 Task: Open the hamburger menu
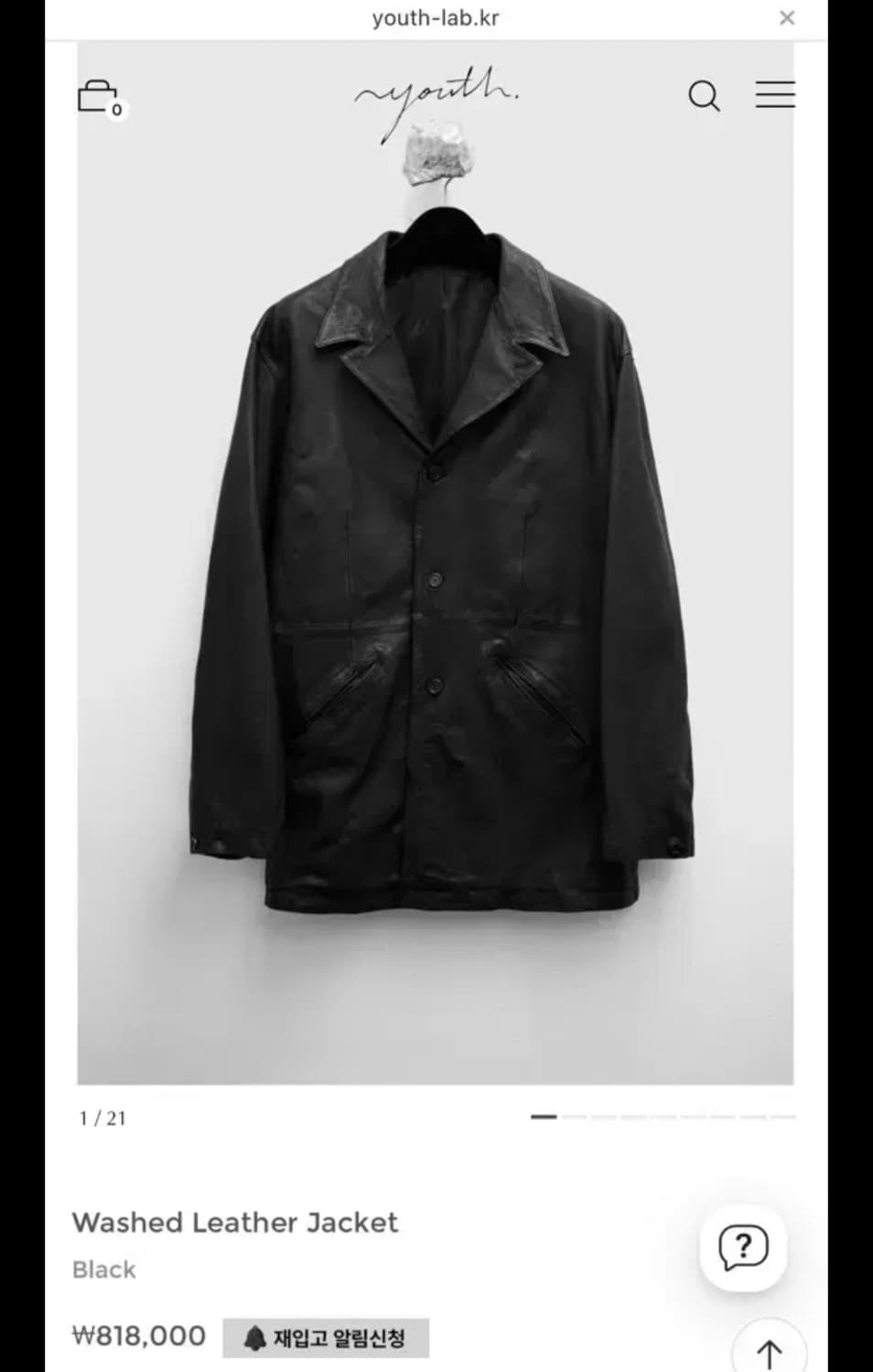[774, 94]
